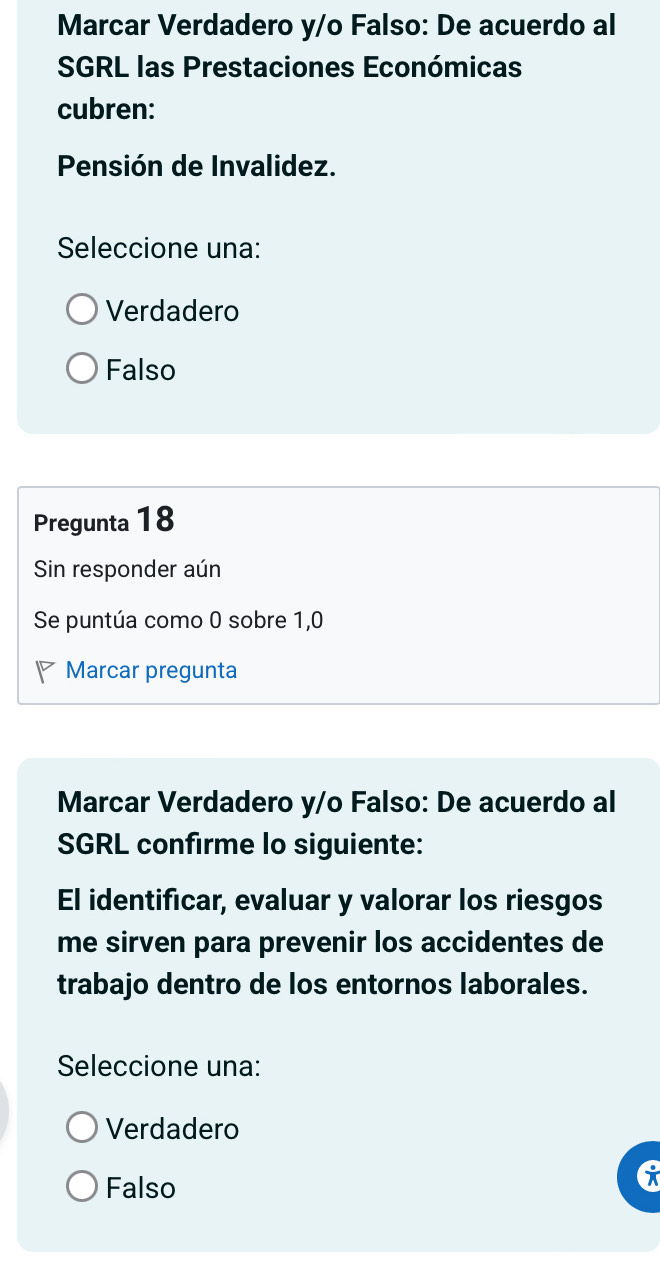The image size is (660, 1262).
Task: Choose Falso for the riesgos question
Action: click(x=83, y=1189)
